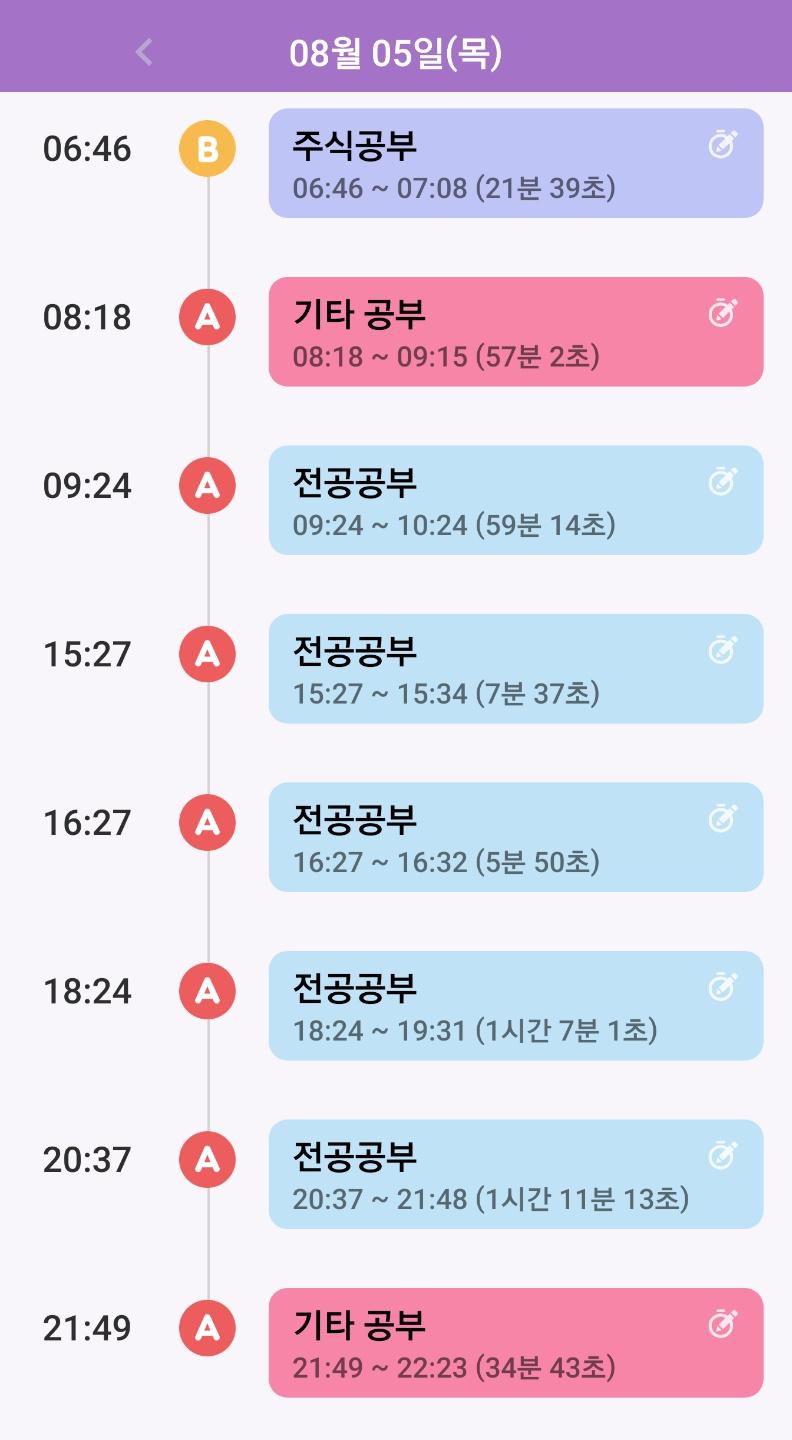Edit the 15:27 전공공부 record
The image size is (792, 1440).
(x=722, y=650)
